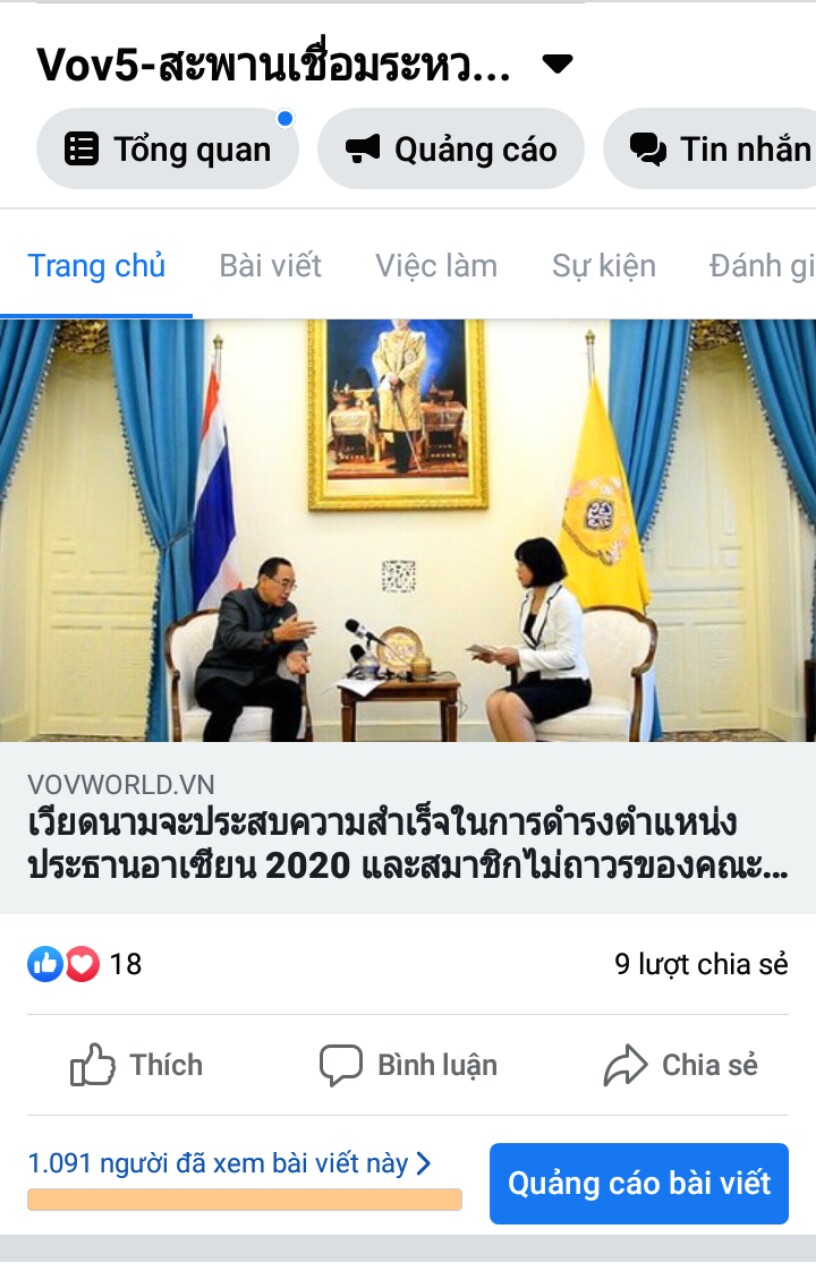This screenshot has width=816, height=1280.
Task: Open the 1.091 người đã xem insights
Action: click(229, 1164)
